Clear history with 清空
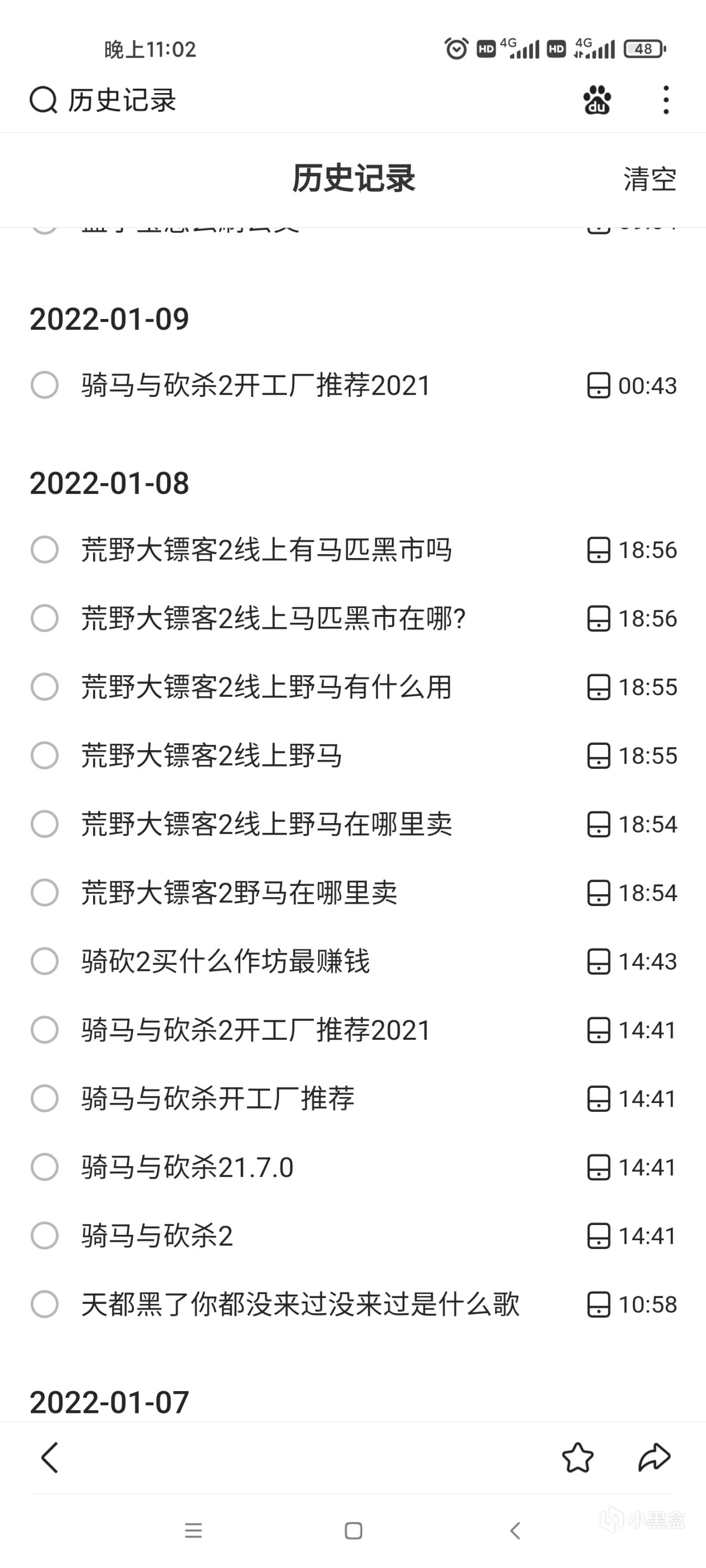706x1568 pixels. click(x=649, y=180)
